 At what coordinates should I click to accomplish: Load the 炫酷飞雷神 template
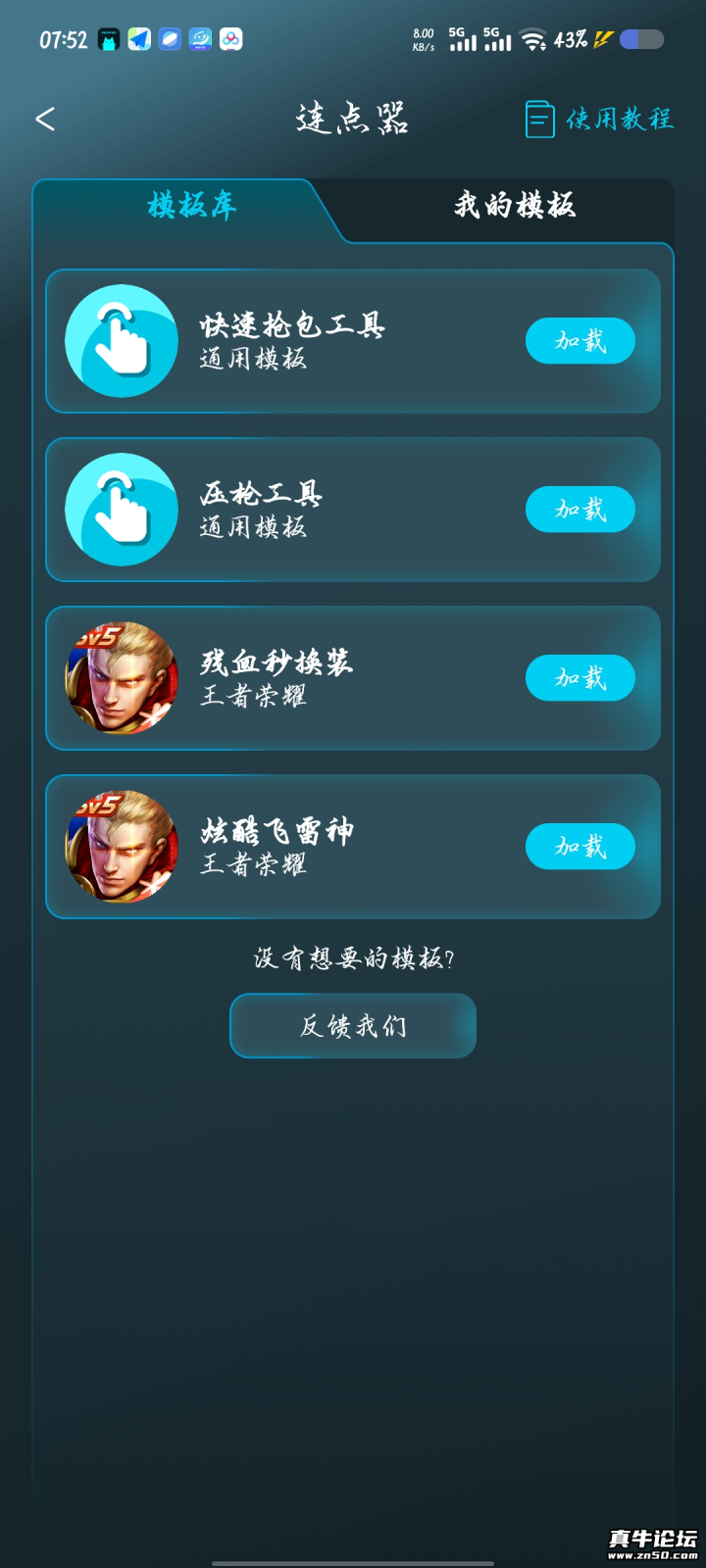click(580, 847)
